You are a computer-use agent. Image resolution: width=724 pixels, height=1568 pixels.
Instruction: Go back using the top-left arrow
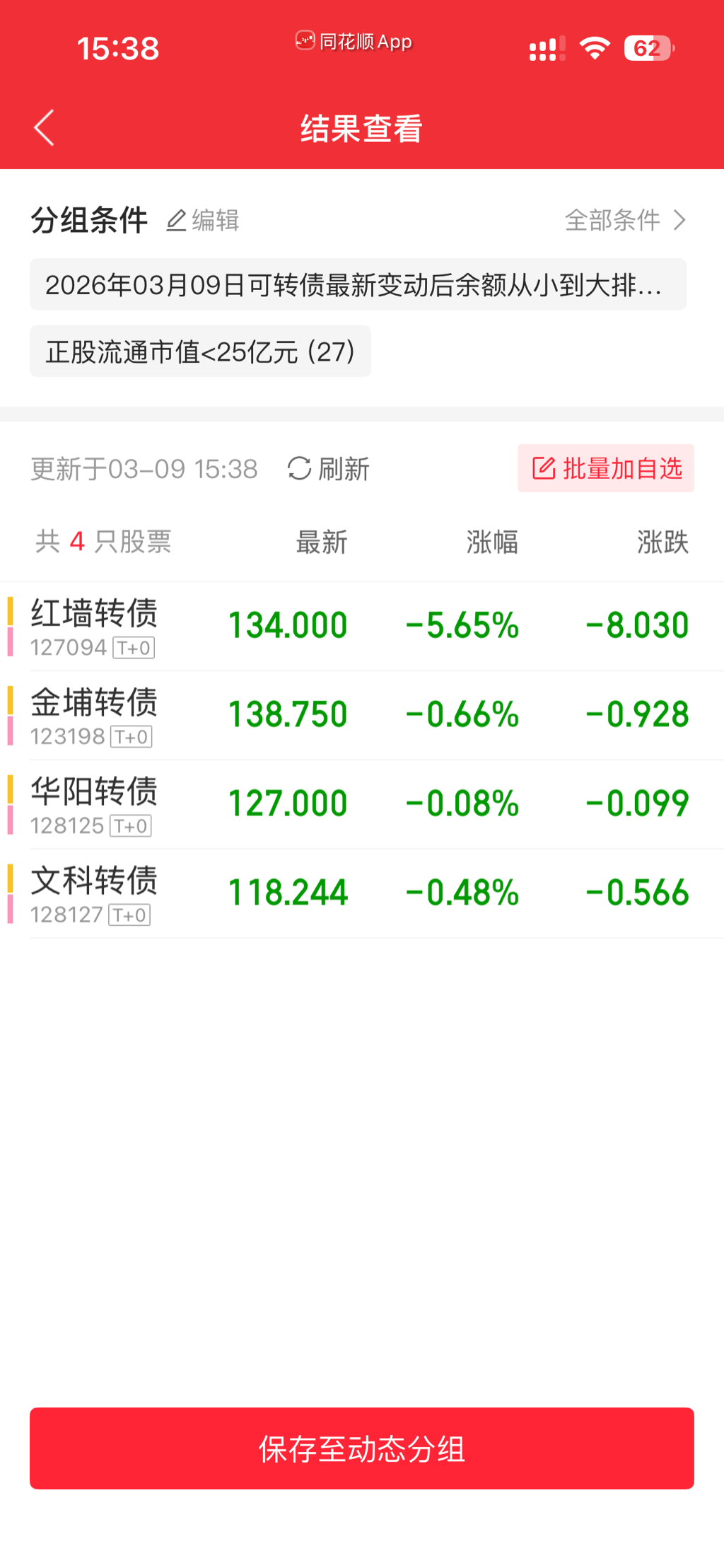(x=44, y=128)
